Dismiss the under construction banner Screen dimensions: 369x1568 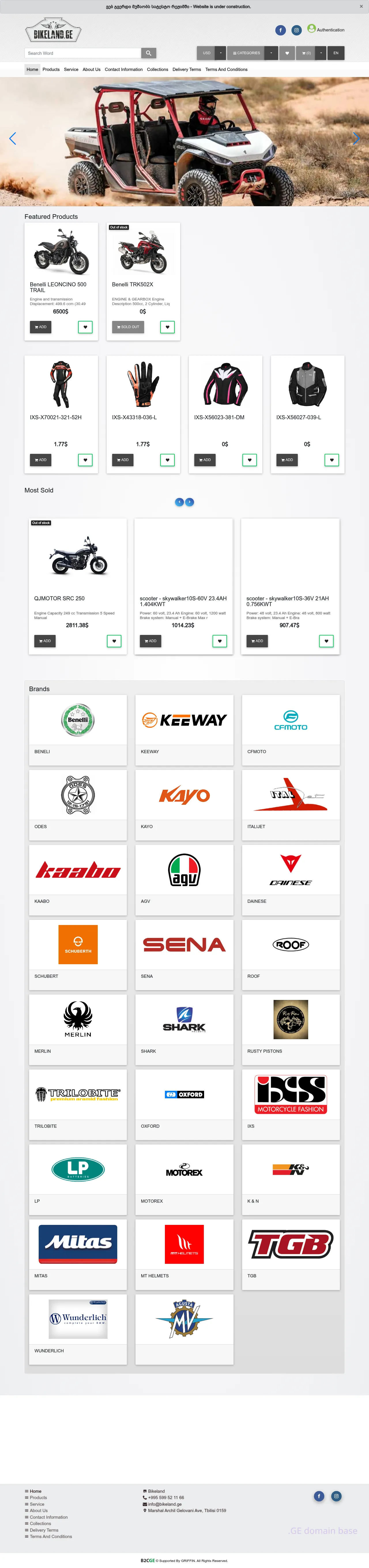pyautogui.click(x=361, y=7)
